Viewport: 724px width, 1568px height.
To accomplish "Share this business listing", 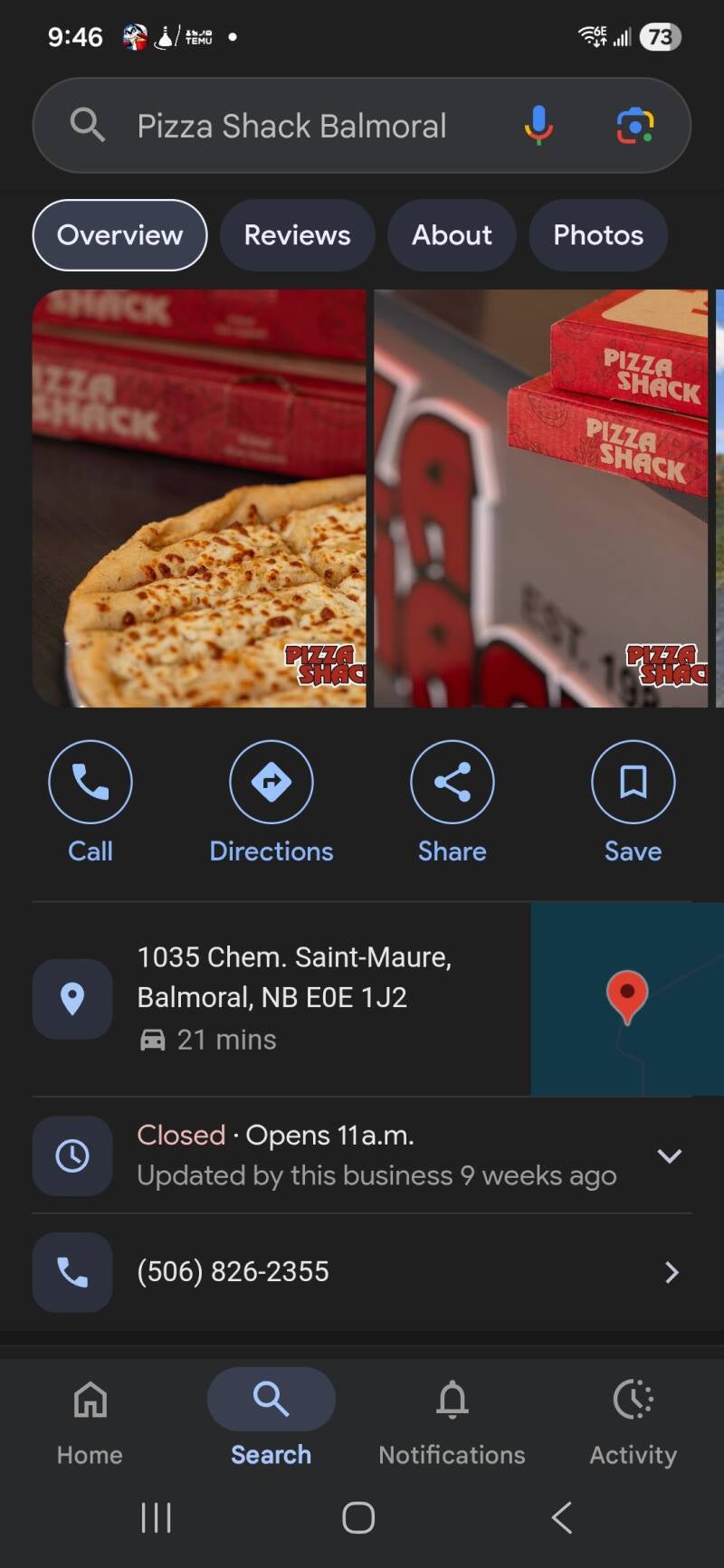I will tap(452, 802).
